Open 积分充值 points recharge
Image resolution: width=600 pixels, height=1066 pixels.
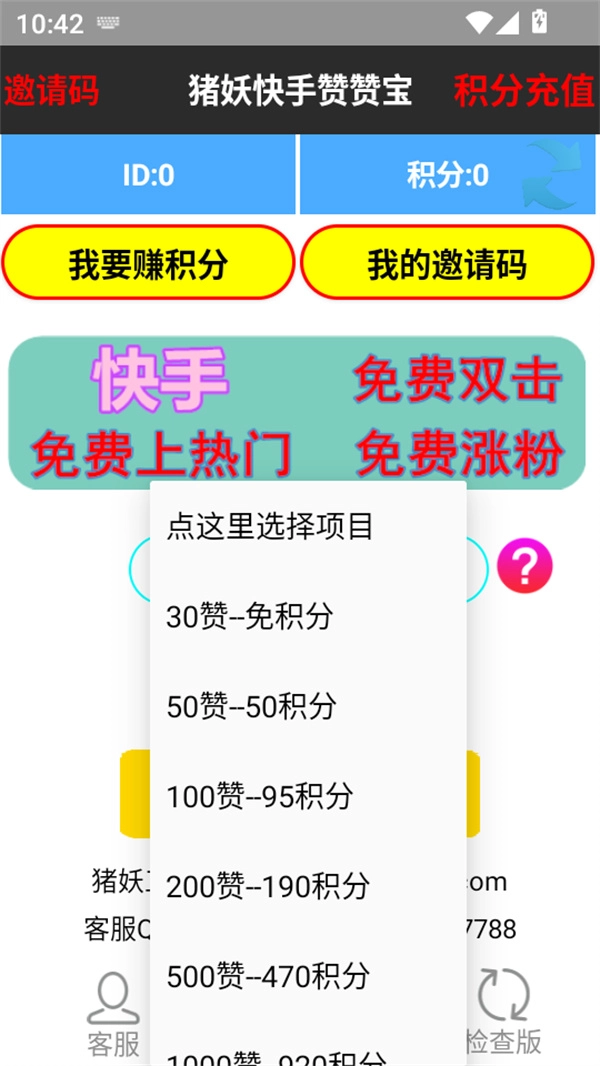(x=524, y=91)
